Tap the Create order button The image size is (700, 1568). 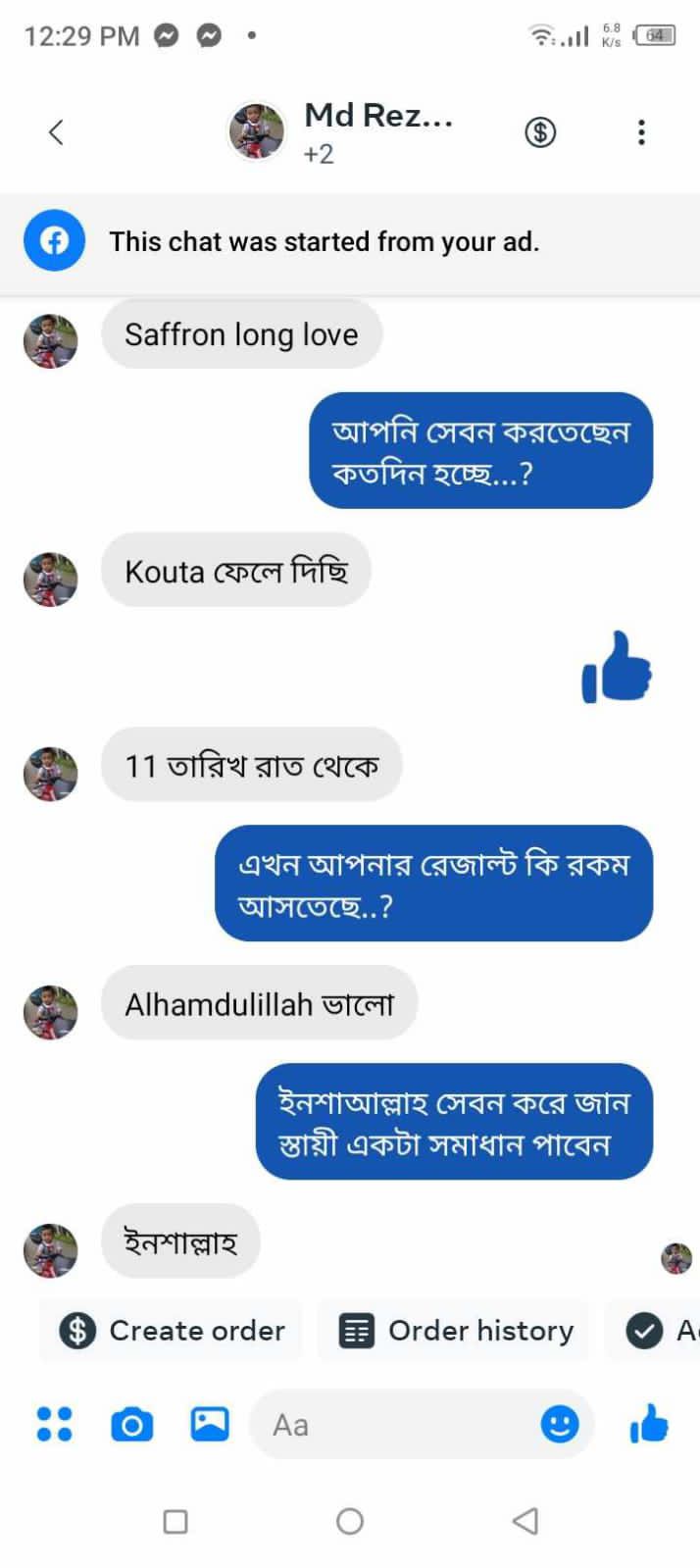coord(173,1331)
